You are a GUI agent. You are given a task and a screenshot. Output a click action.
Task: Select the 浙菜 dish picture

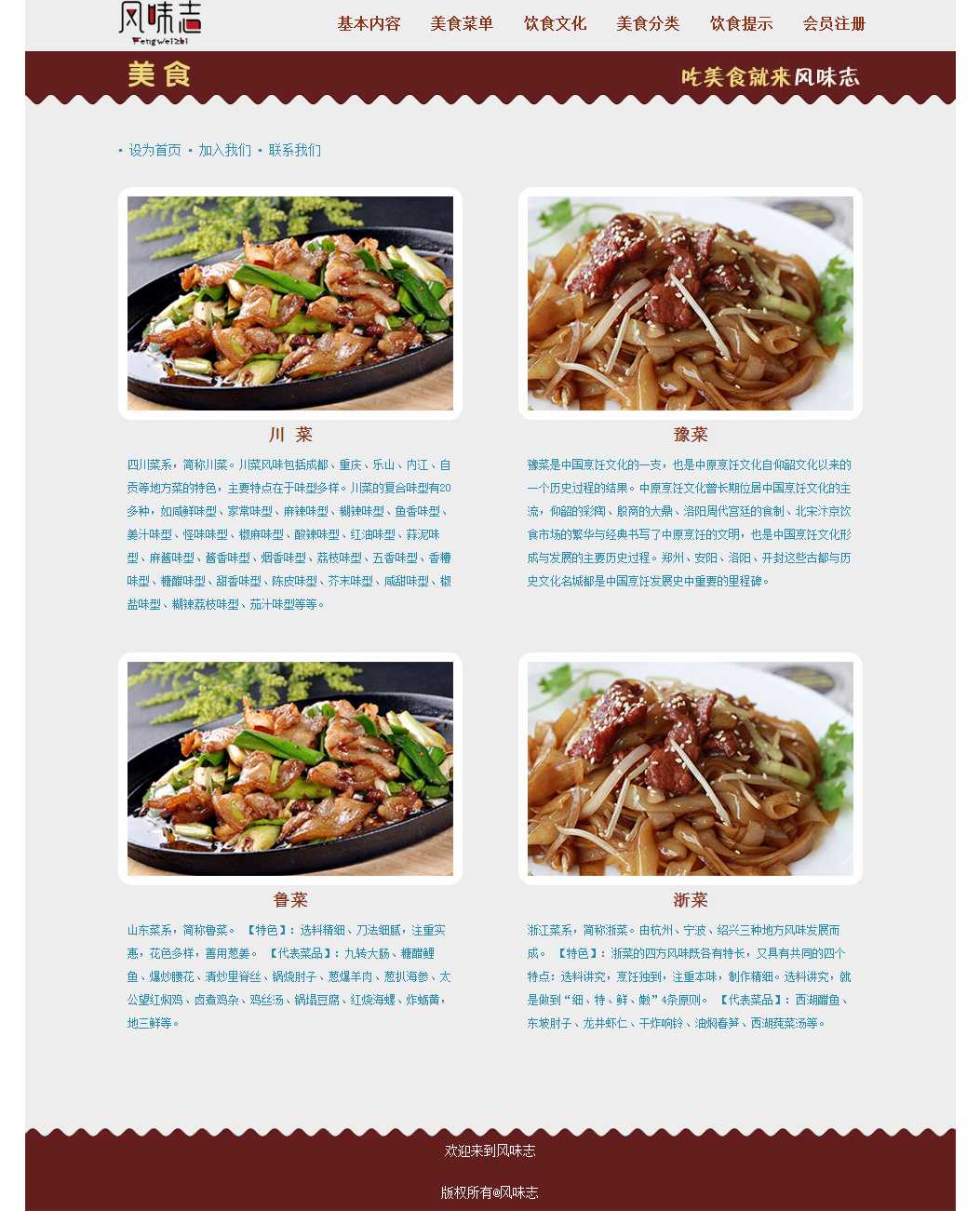691,769
